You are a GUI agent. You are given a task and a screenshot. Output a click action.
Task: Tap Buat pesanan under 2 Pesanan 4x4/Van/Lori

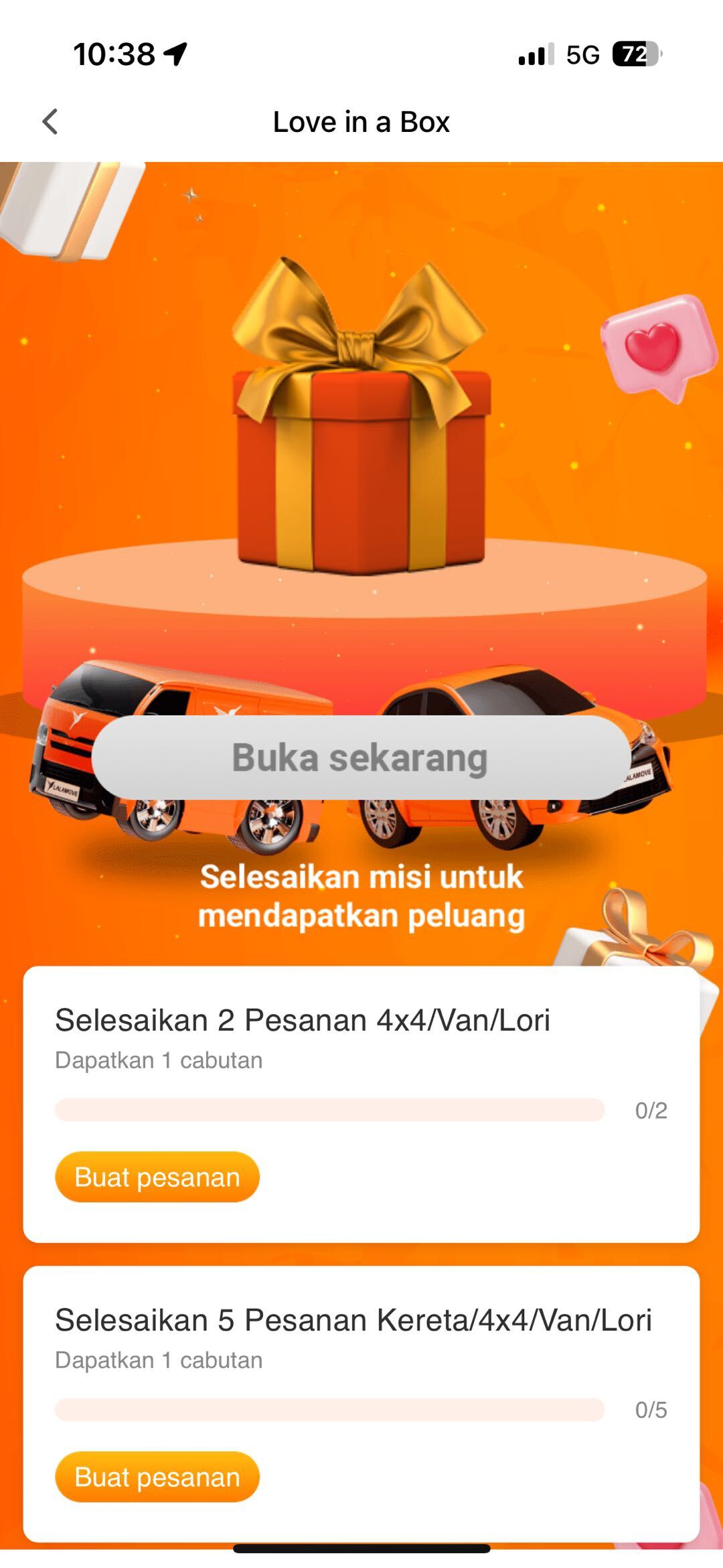[x=157, y=1177]
